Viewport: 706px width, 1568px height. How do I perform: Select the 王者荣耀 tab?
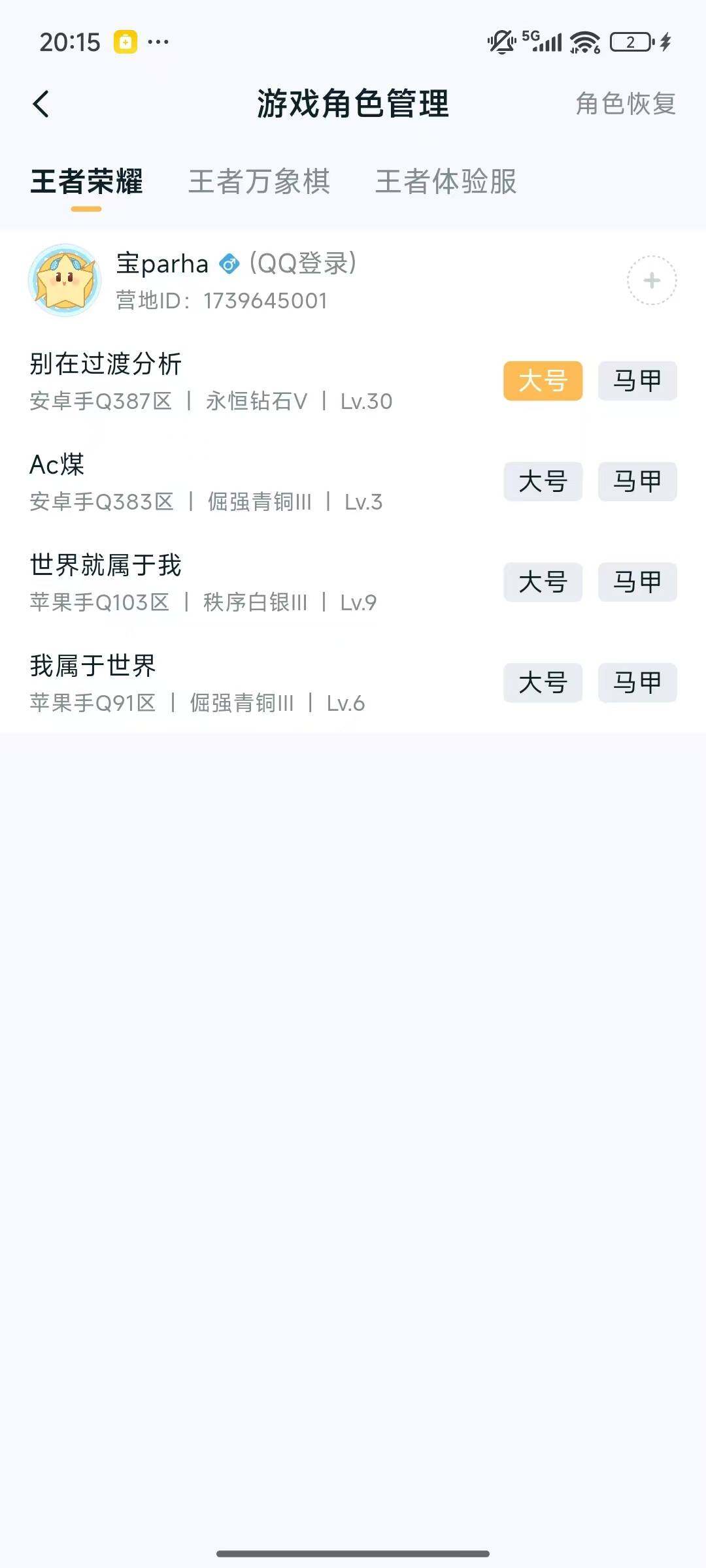point(88,183)
